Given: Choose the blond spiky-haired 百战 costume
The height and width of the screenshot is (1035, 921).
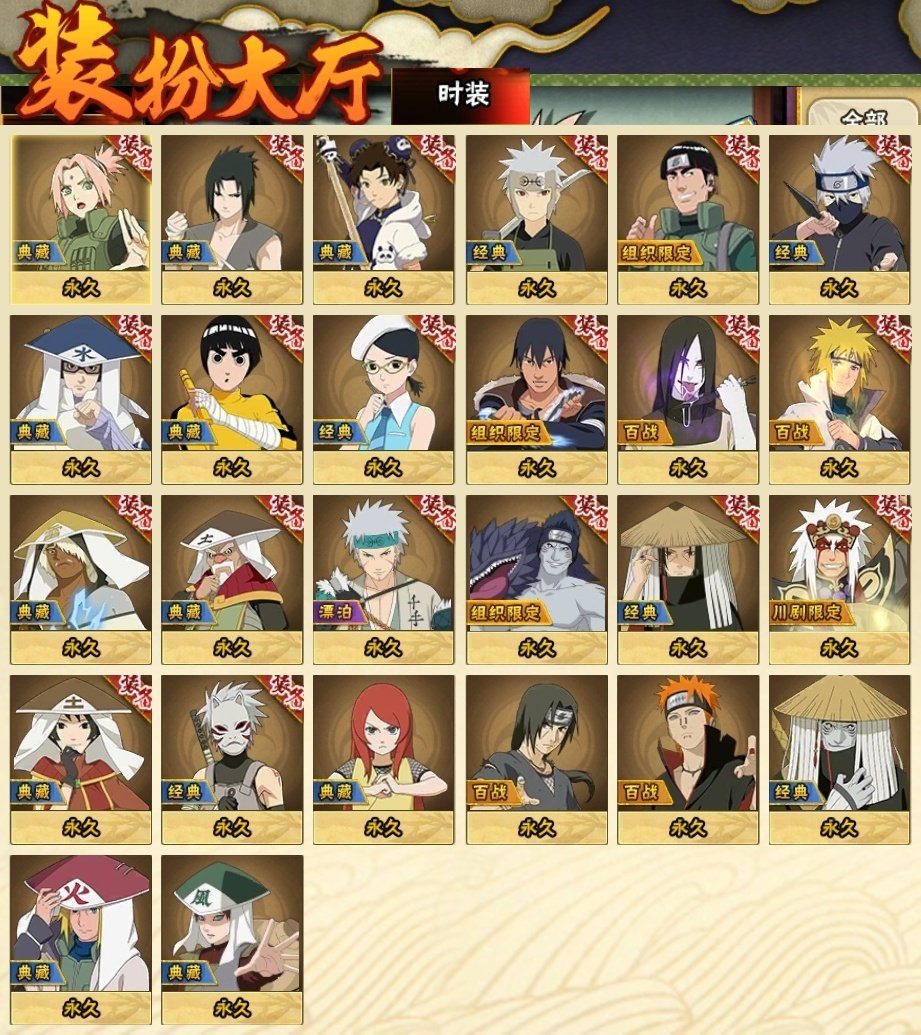Looking at the screenshot, I should pos(838,385).
